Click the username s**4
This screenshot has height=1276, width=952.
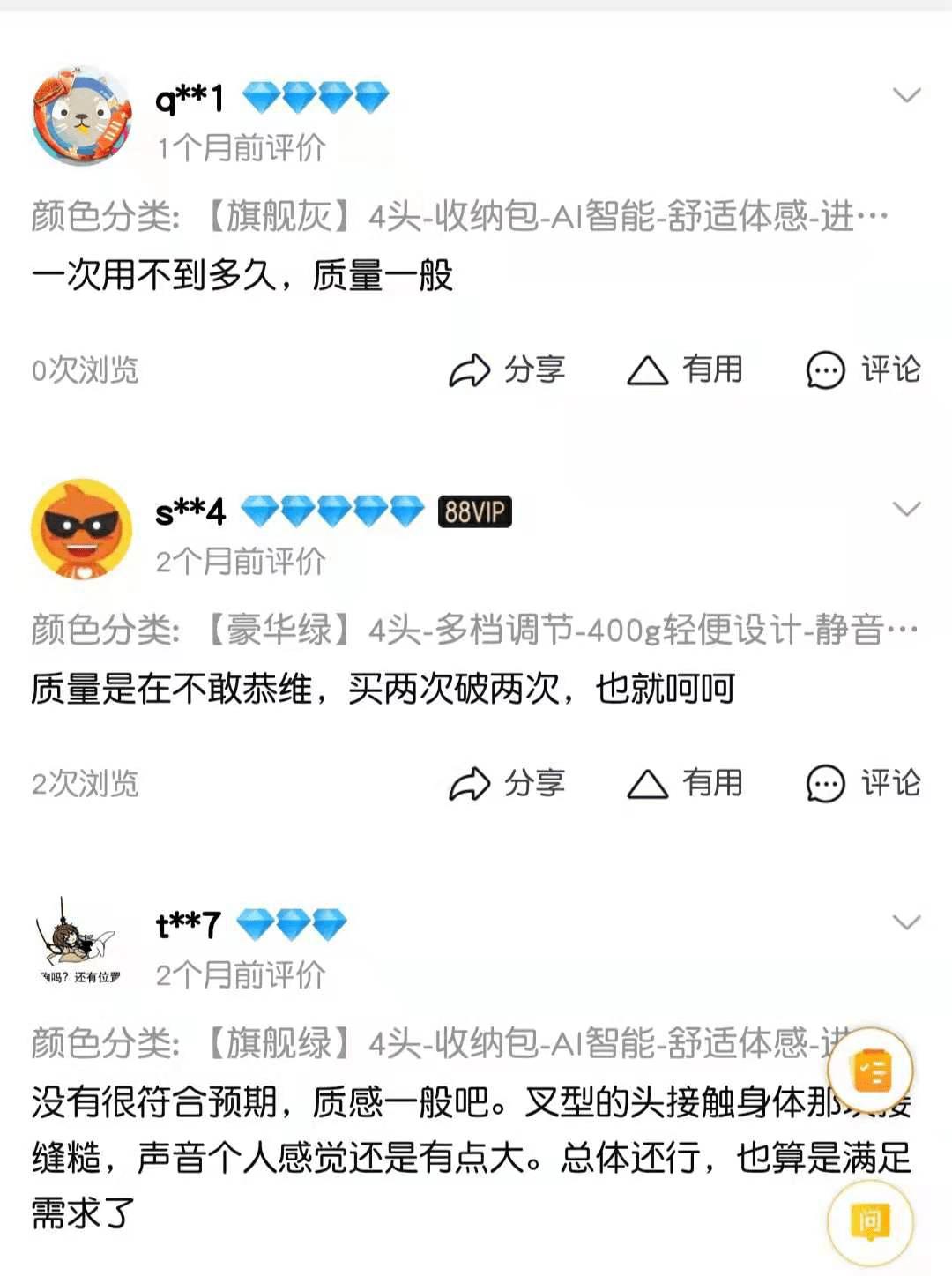click(x=189, y=510)
